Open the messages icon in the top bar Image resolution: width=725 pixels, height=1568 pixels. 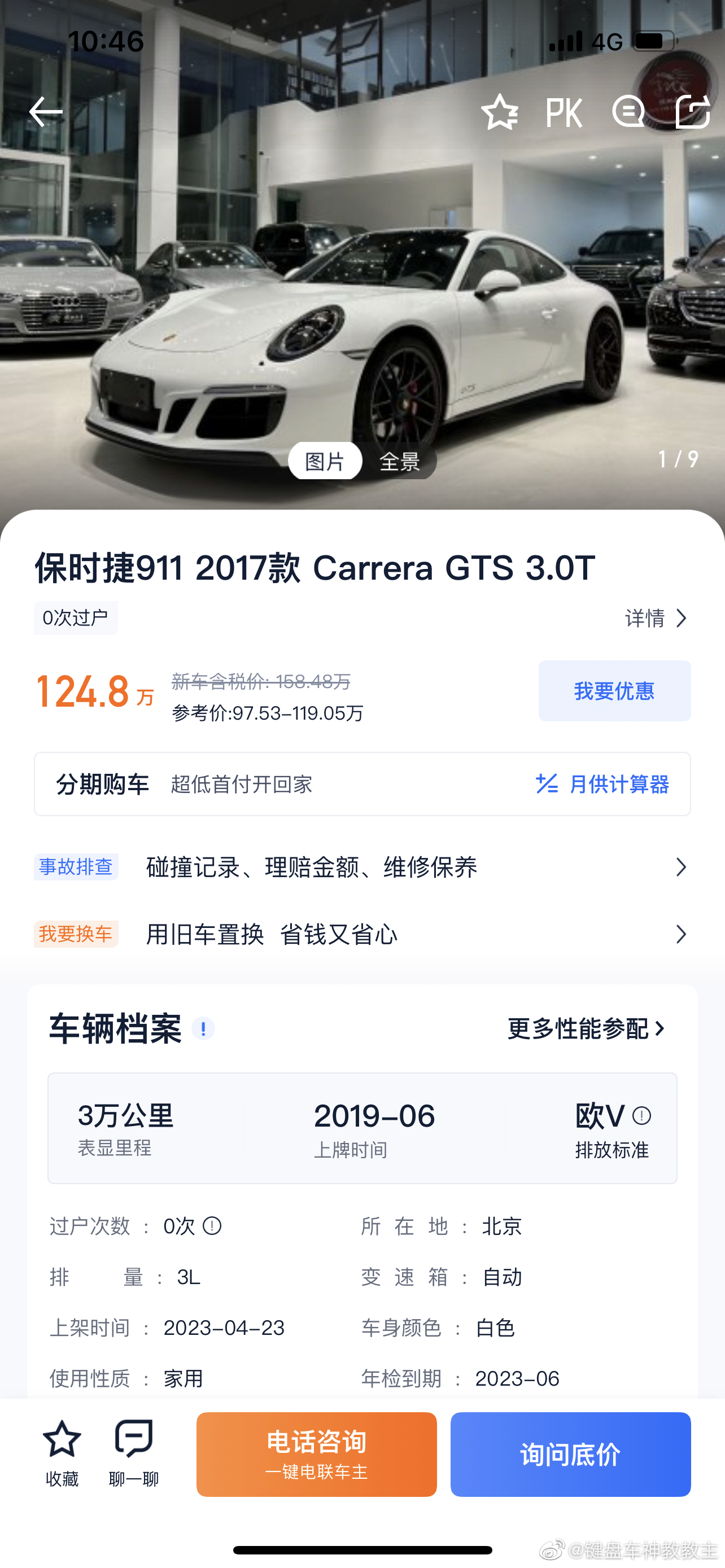tap(629, 111)
